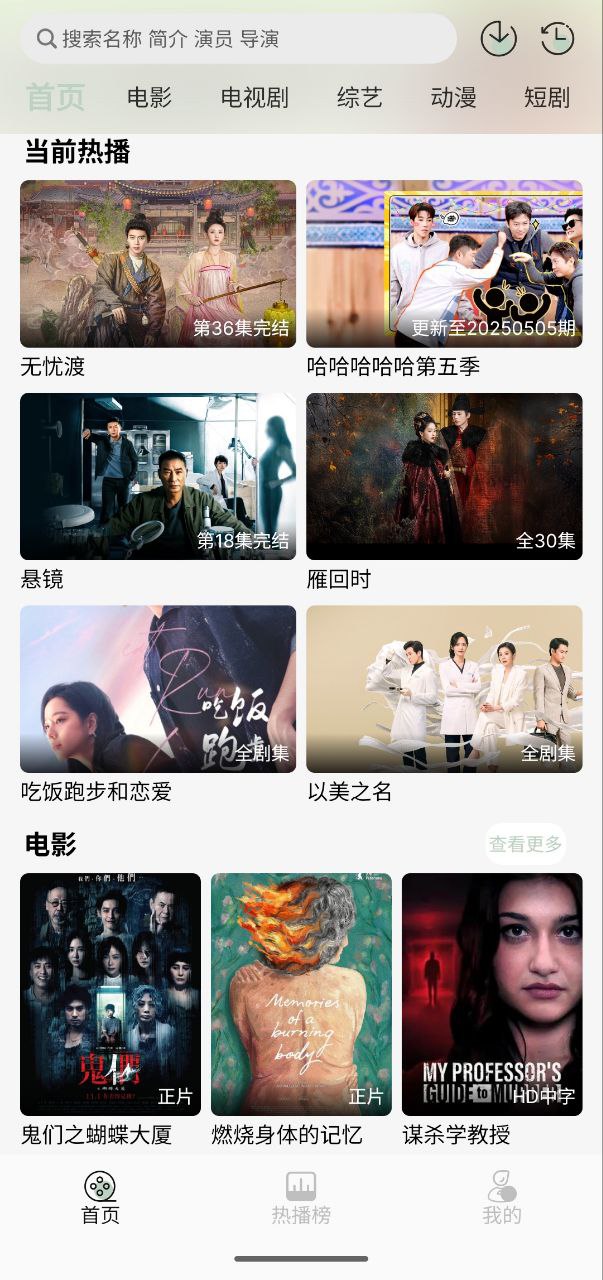
Task: Open the drama 雁回时
Action: (444, 476)
